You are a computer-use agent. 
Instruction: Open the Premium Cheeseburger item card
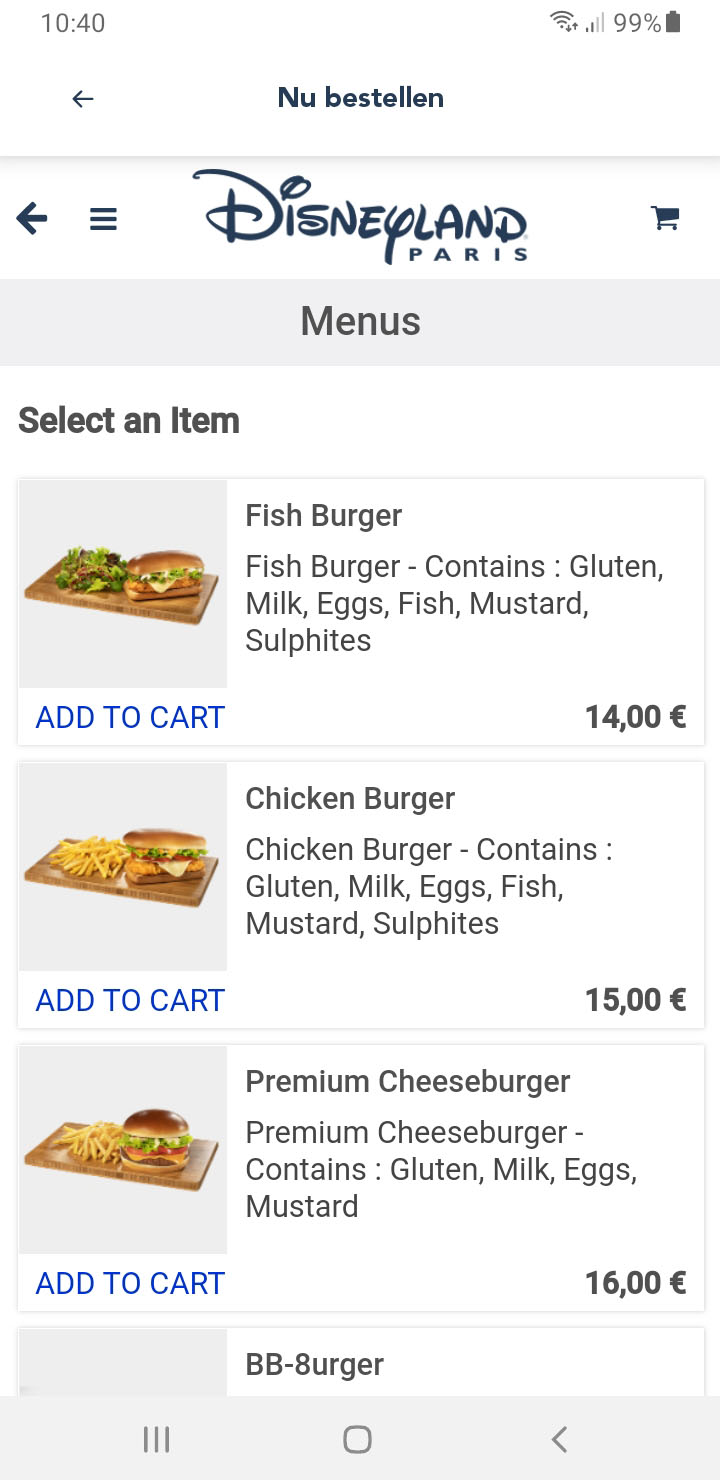click(361, 1178)
